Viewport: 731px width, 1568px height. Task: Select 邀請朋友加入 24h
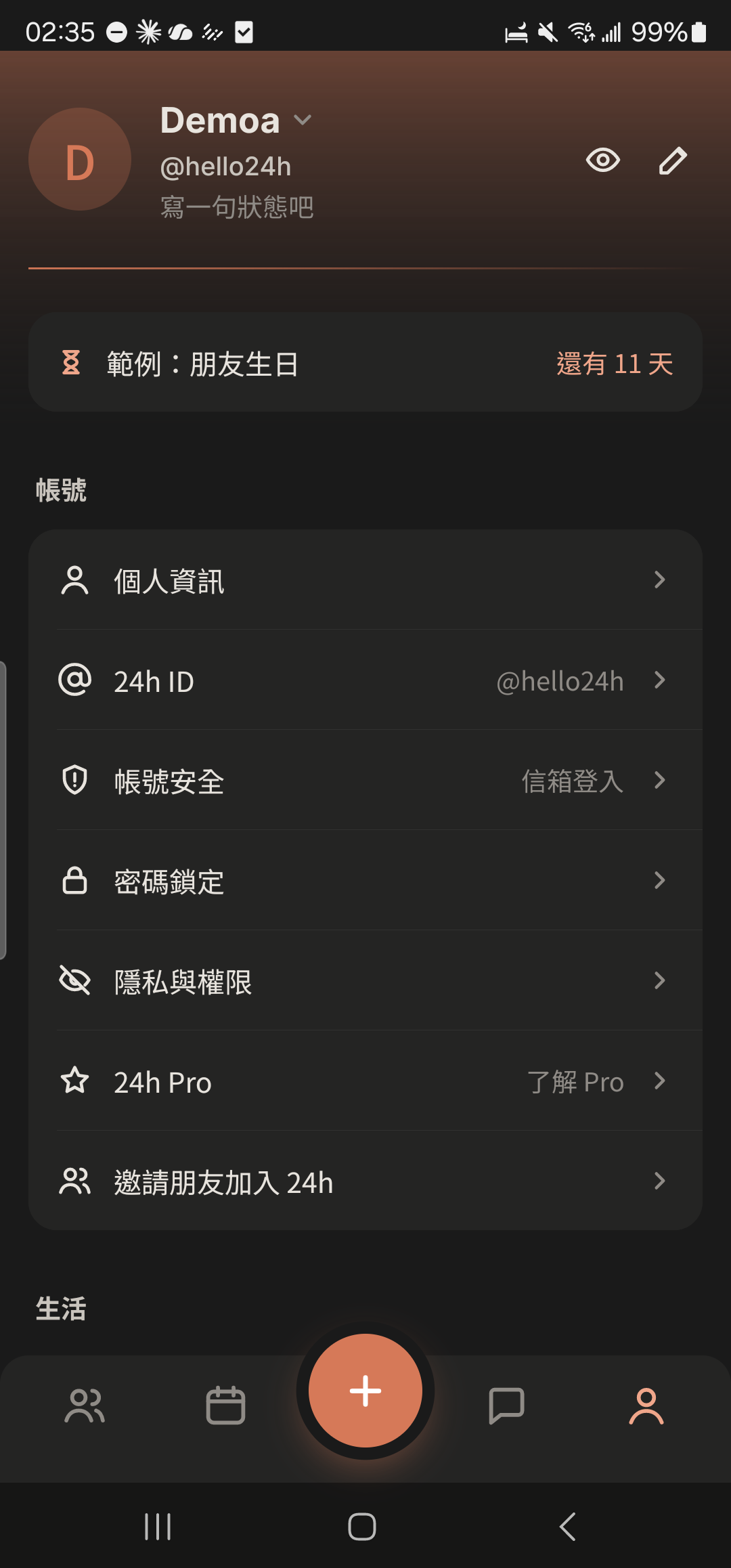point(365,1181)
